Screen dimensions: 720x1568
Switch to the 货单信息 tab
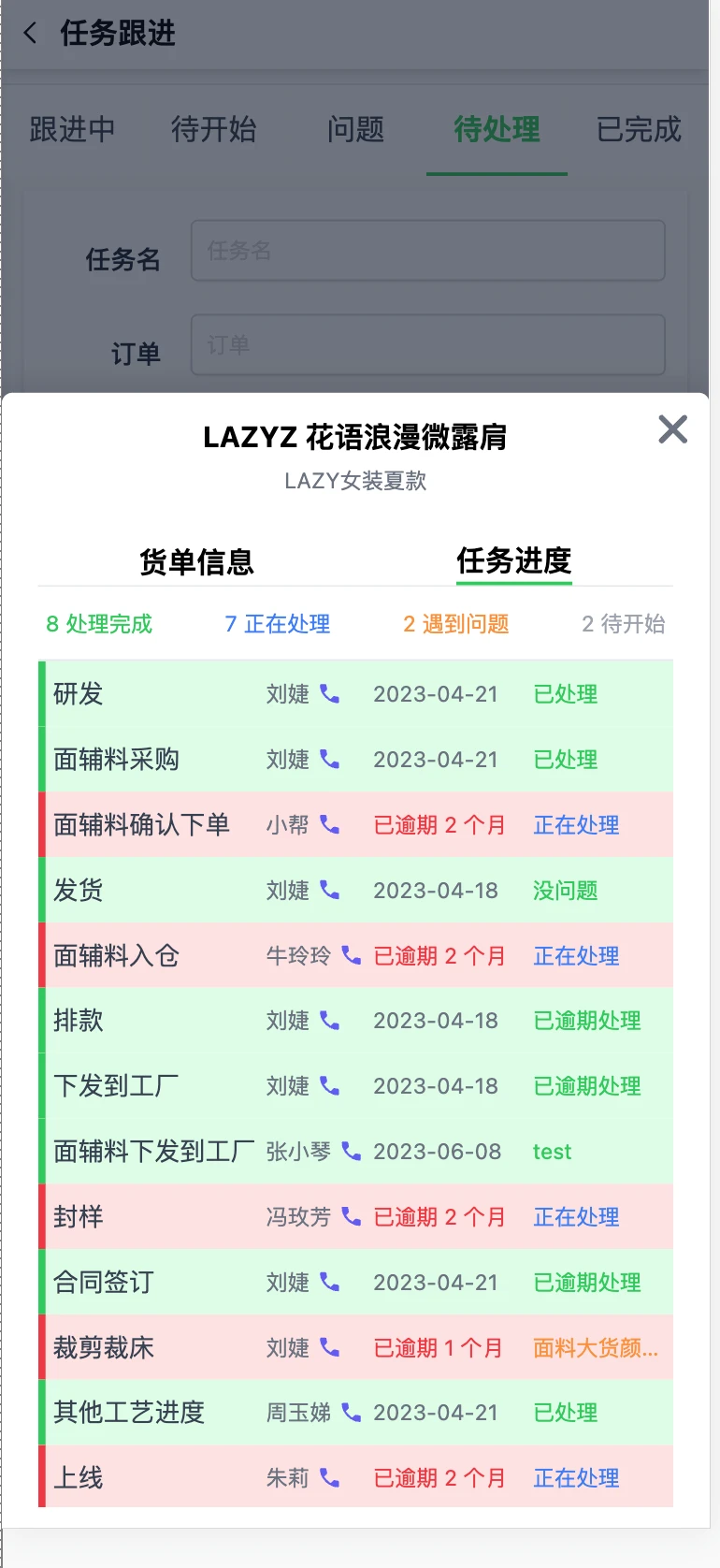coord(195,561)
